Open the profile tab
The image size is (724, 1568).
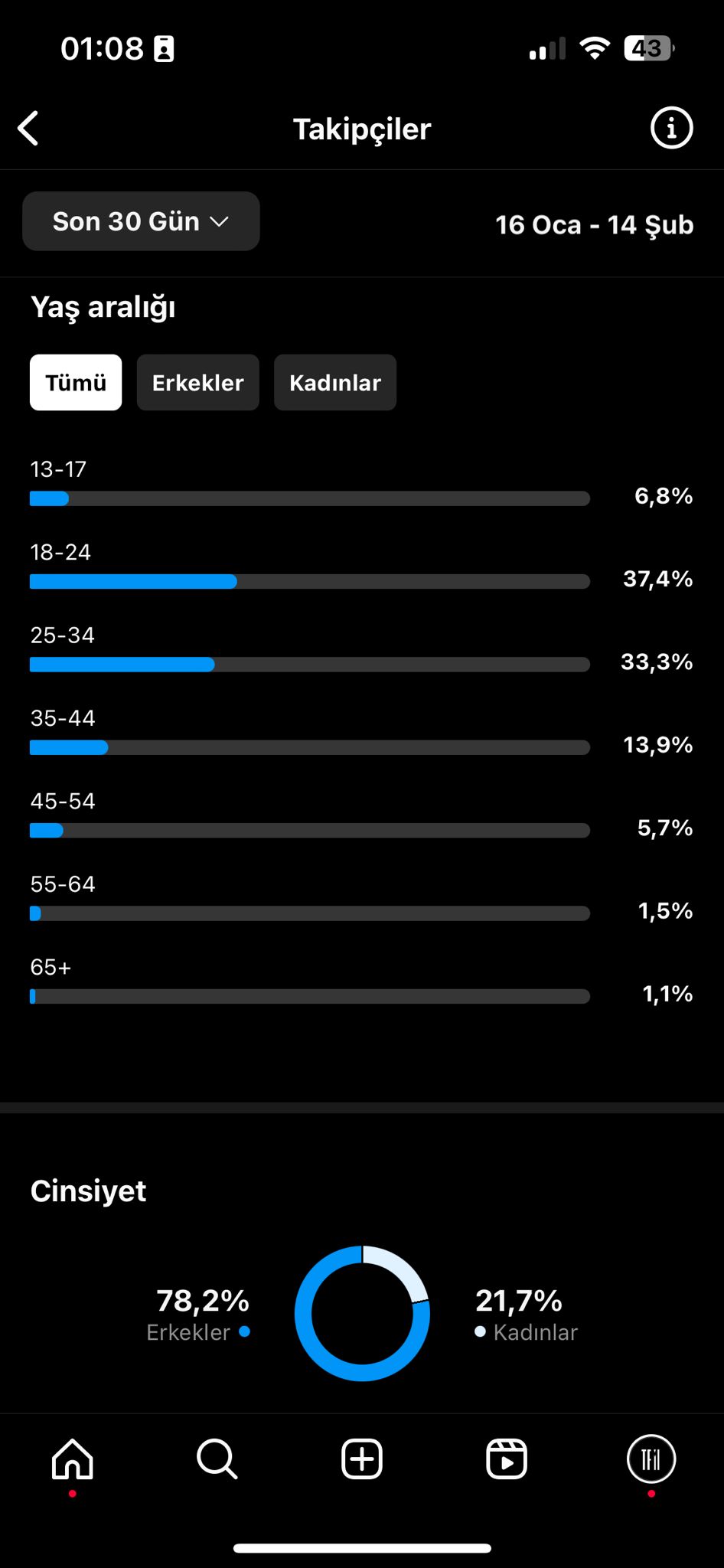point(651,1459)
